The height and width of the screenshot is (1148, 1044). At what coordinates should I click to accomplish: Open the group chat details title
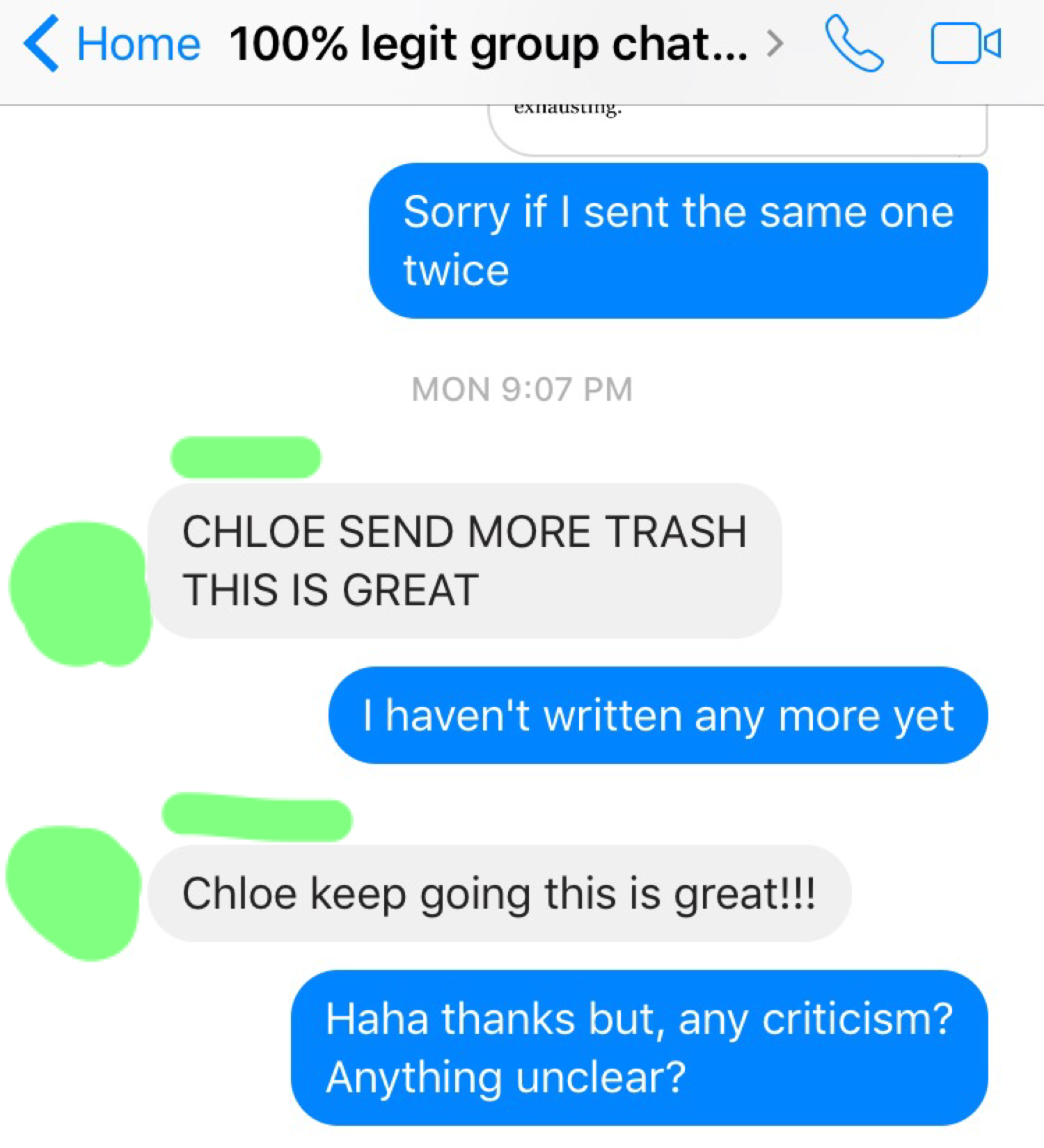[x=506, y=45]
